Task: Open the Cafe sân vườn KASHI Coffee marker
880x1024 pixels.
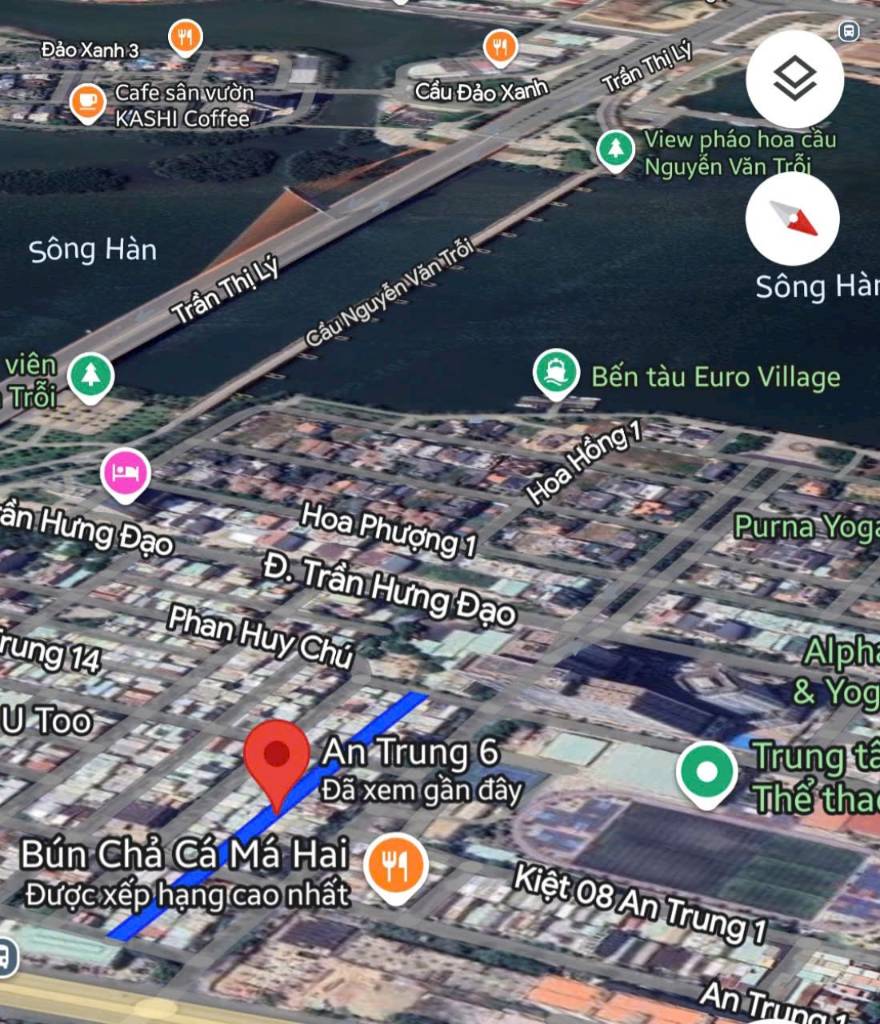Action: [88, 101]
